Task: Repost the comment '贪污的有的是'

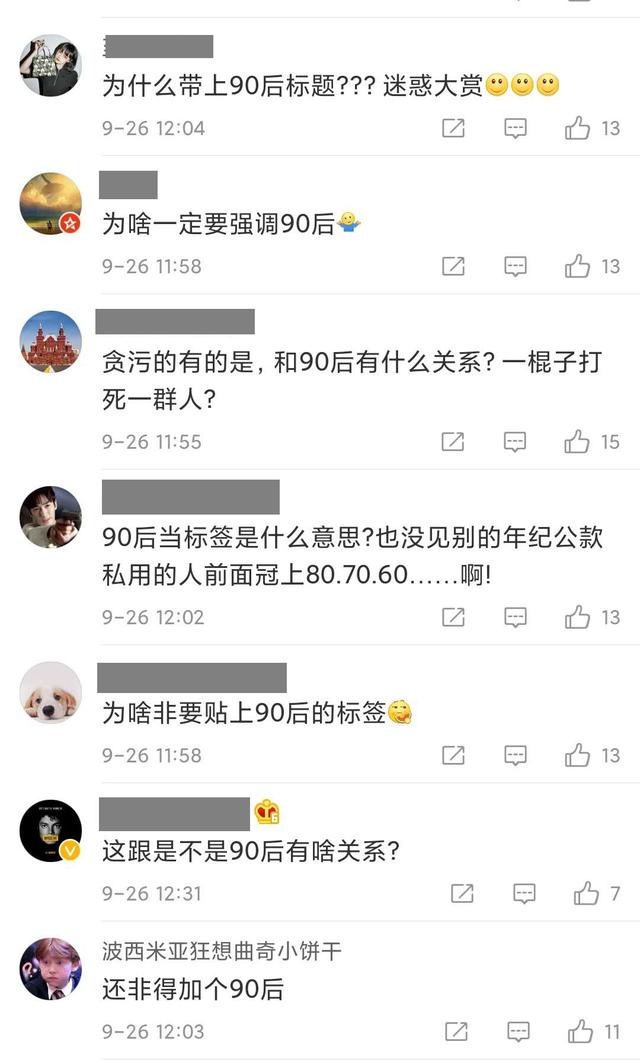Action: (x=453, y=441)
